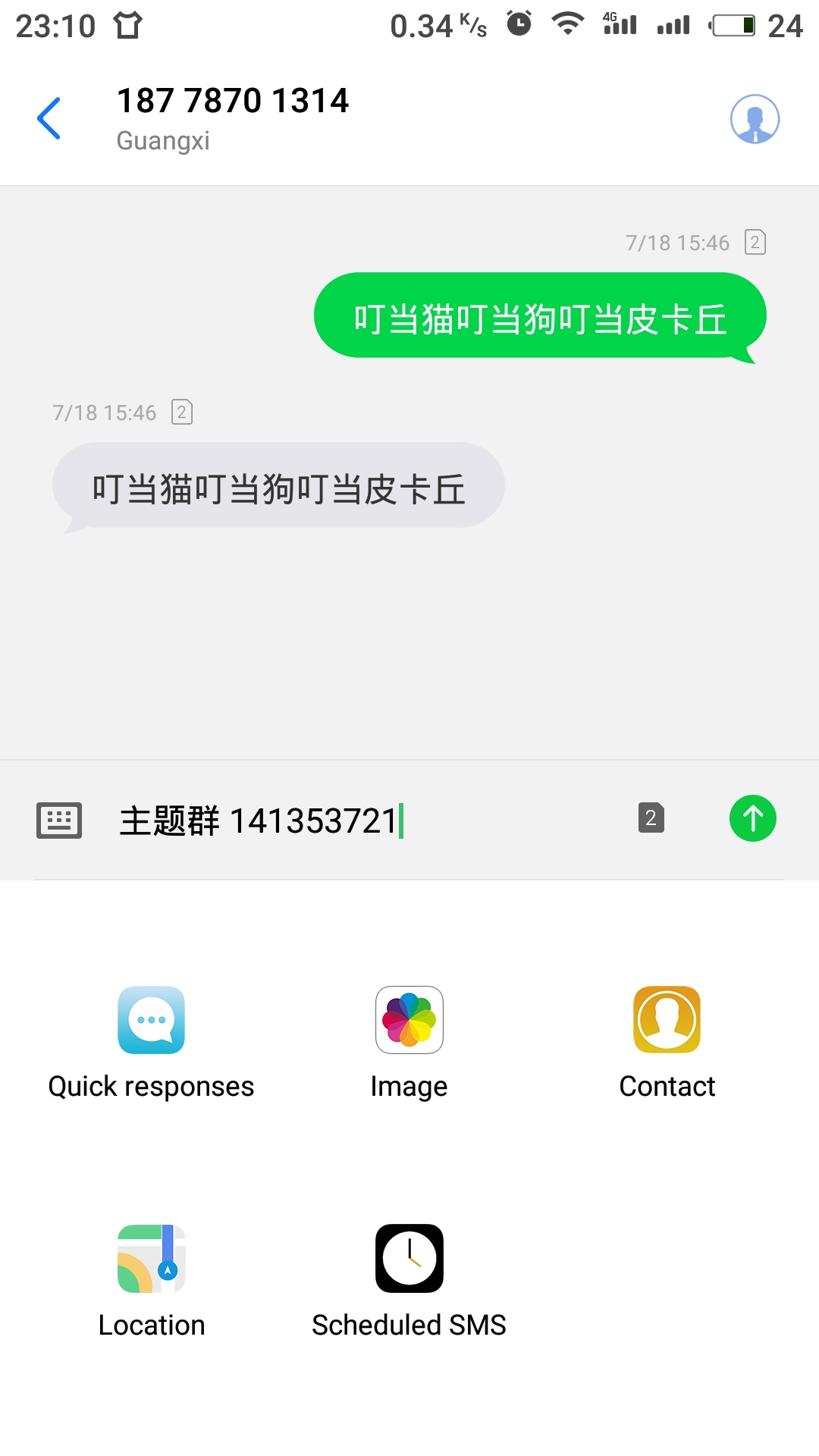Select the received gray message bubble
Screen dimensions: 819x1456
[x=279, y=486]
